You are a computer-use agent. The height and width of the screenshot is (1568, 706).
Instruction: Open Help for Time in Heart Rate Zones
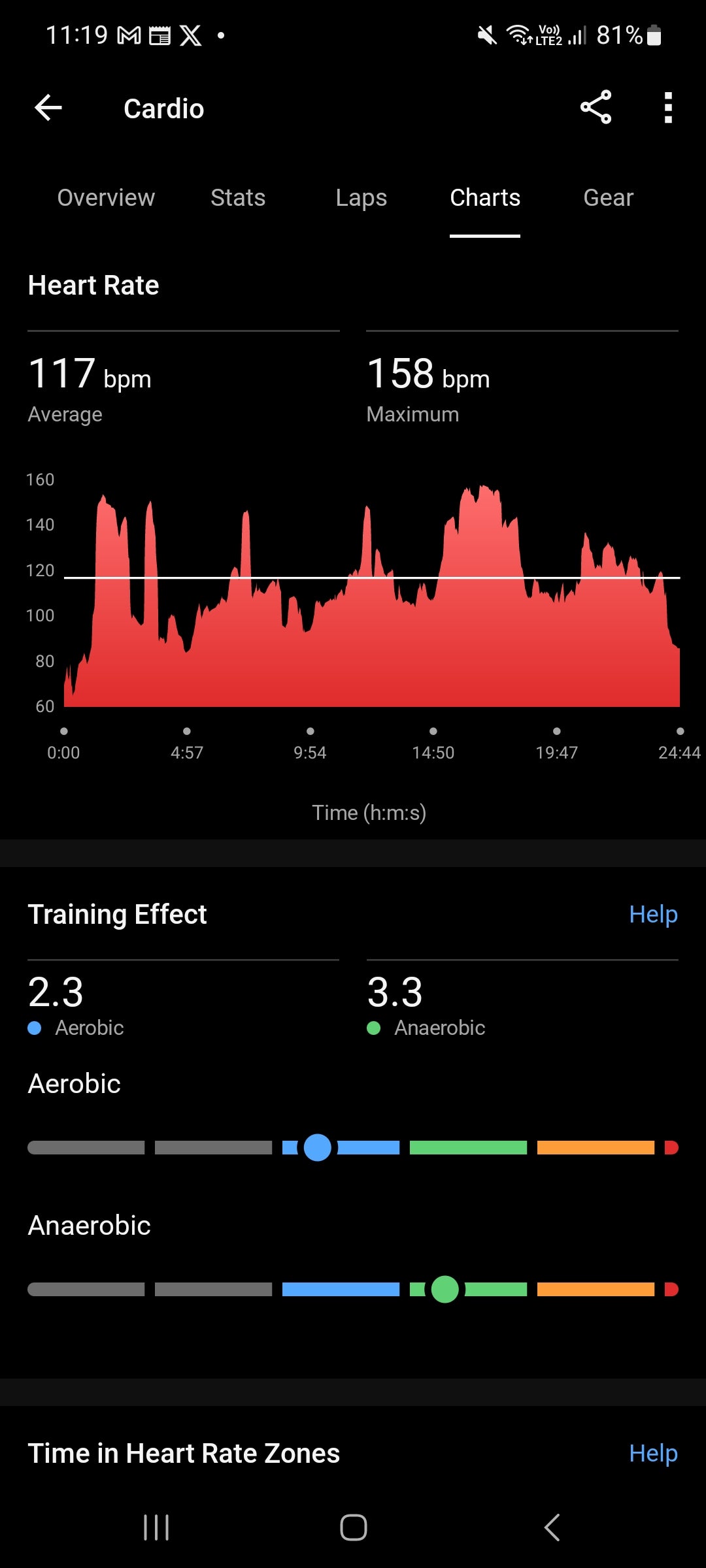coord(653,1453)
